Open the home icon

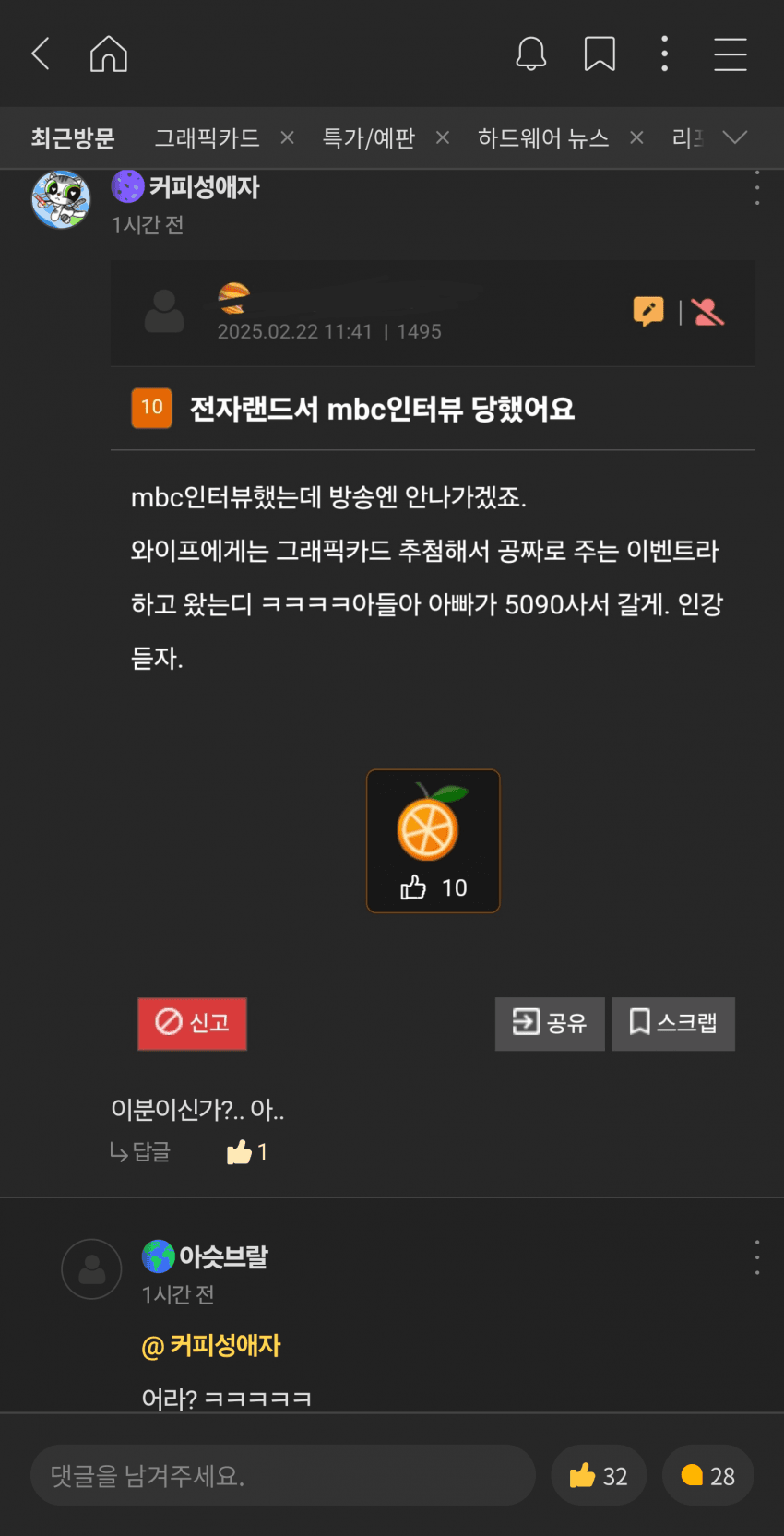tap(108, 54)
